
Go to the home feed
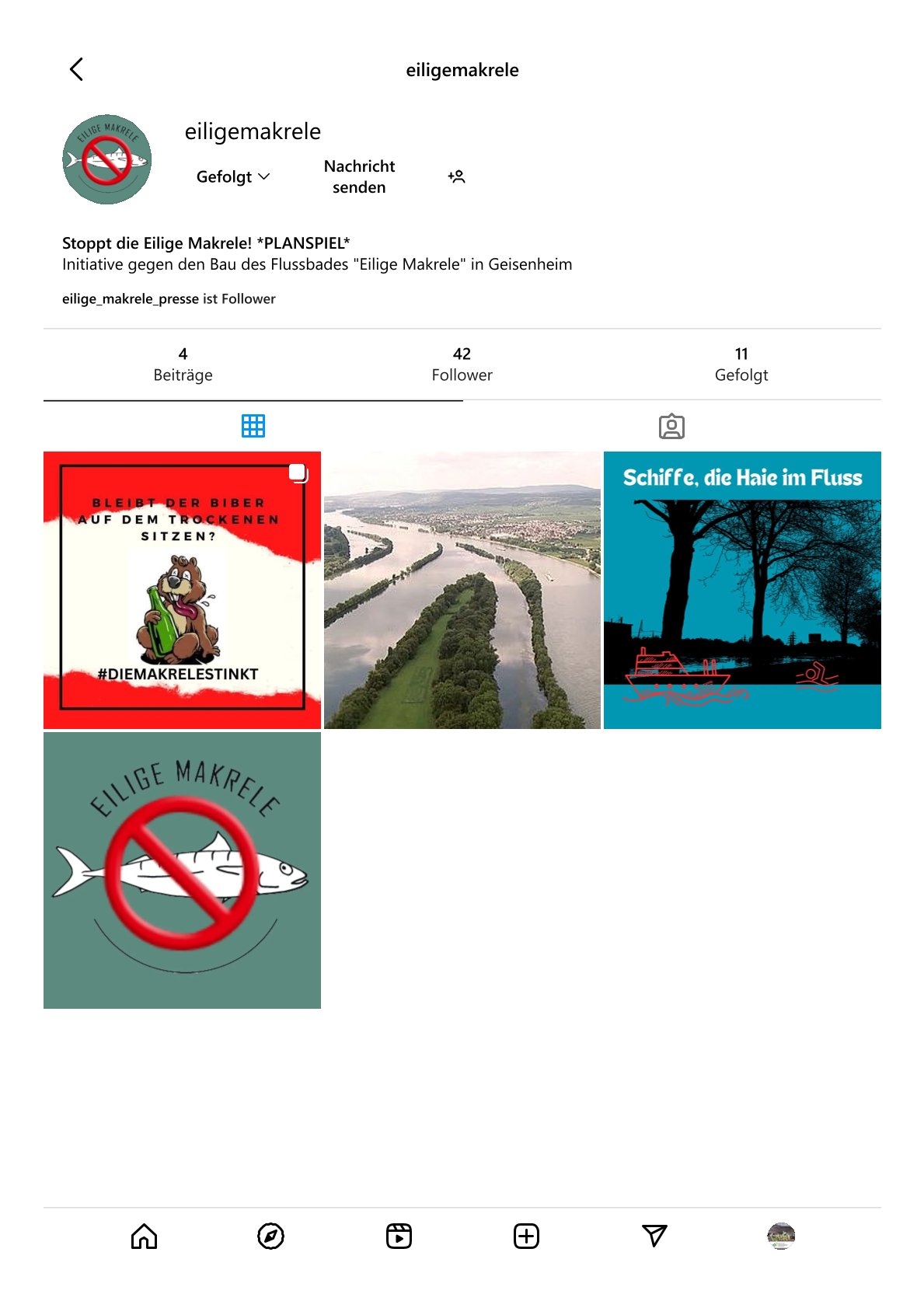coord(144,1236)
